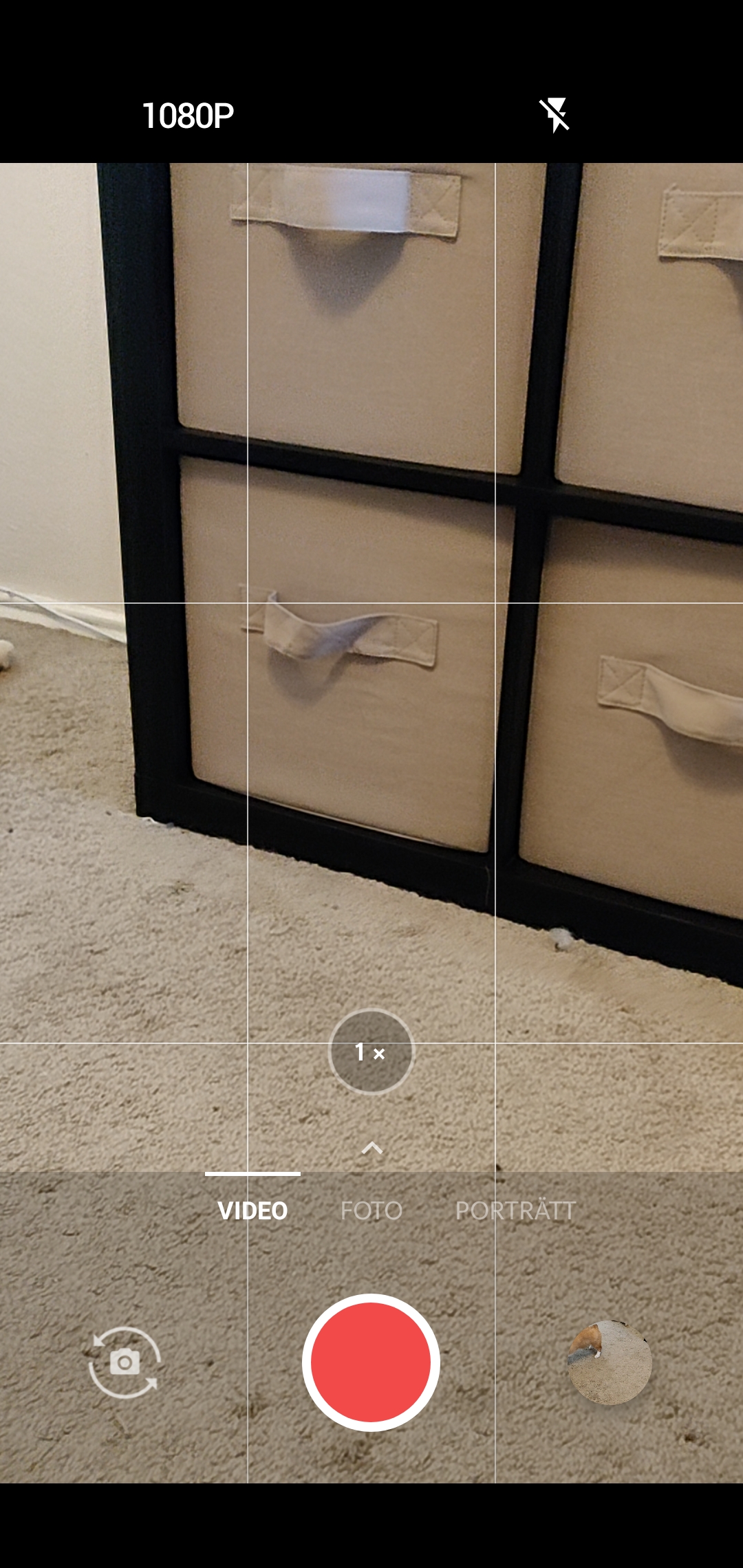
Task: Flip between front and rear camera
Action: (125, 1362)
